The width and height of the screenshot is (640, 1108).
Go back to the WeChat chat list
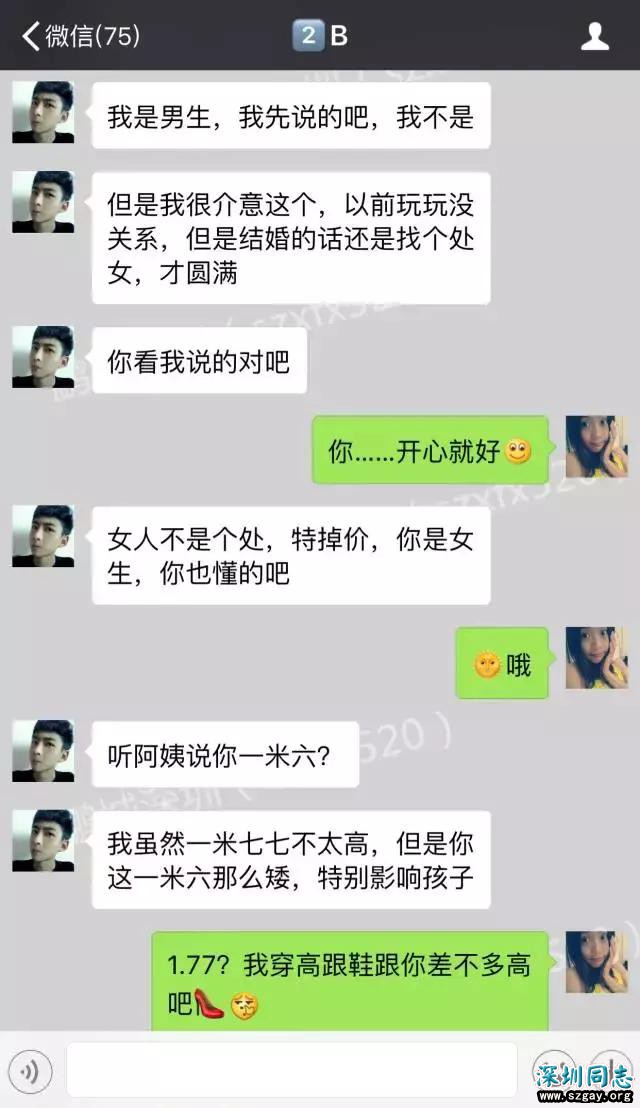(x=78, y=37)
